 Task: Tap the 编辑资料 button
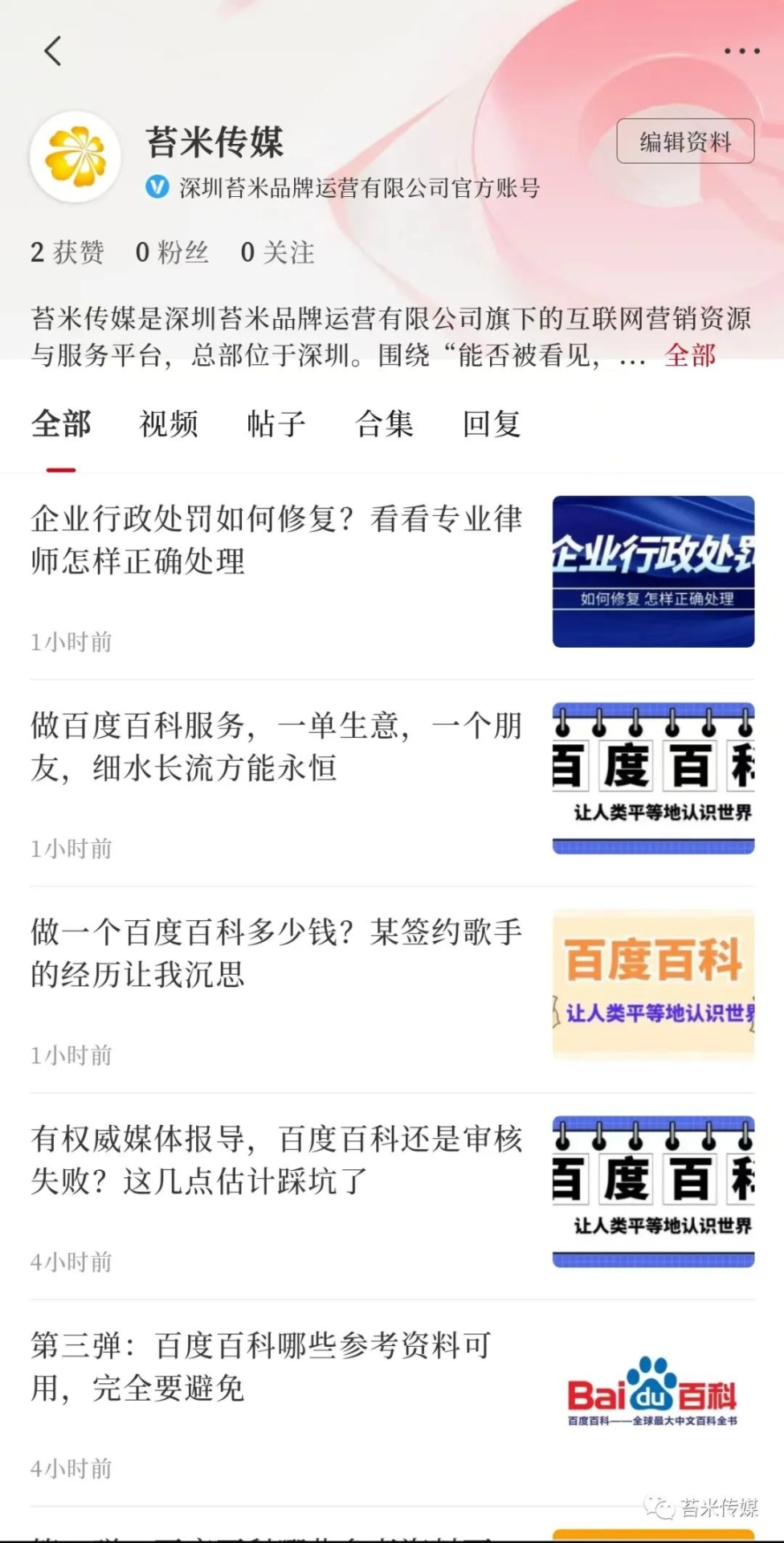(685, 141)
